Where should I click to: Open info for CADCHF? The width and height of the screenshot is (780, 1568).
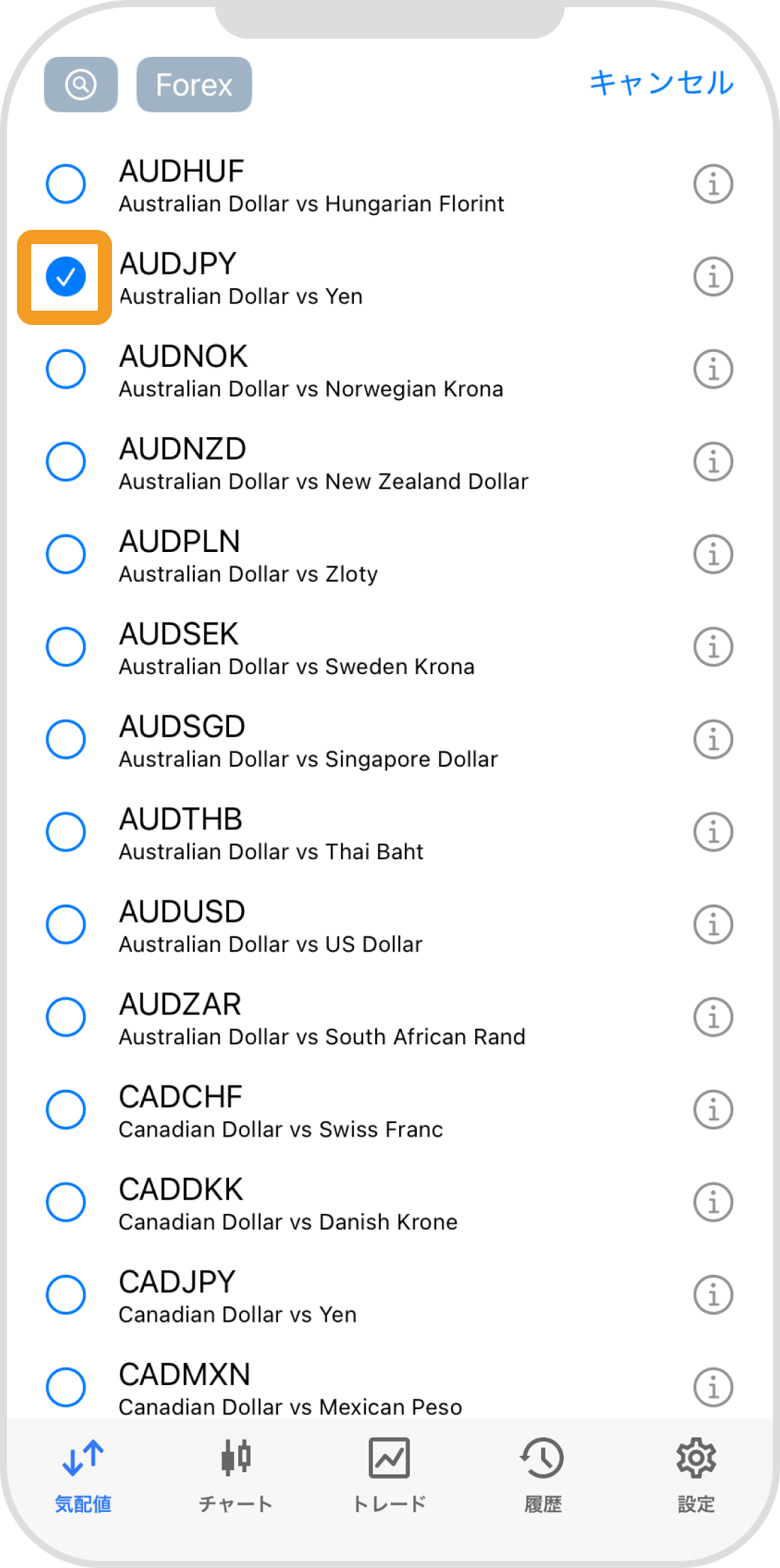(713, 1110)
